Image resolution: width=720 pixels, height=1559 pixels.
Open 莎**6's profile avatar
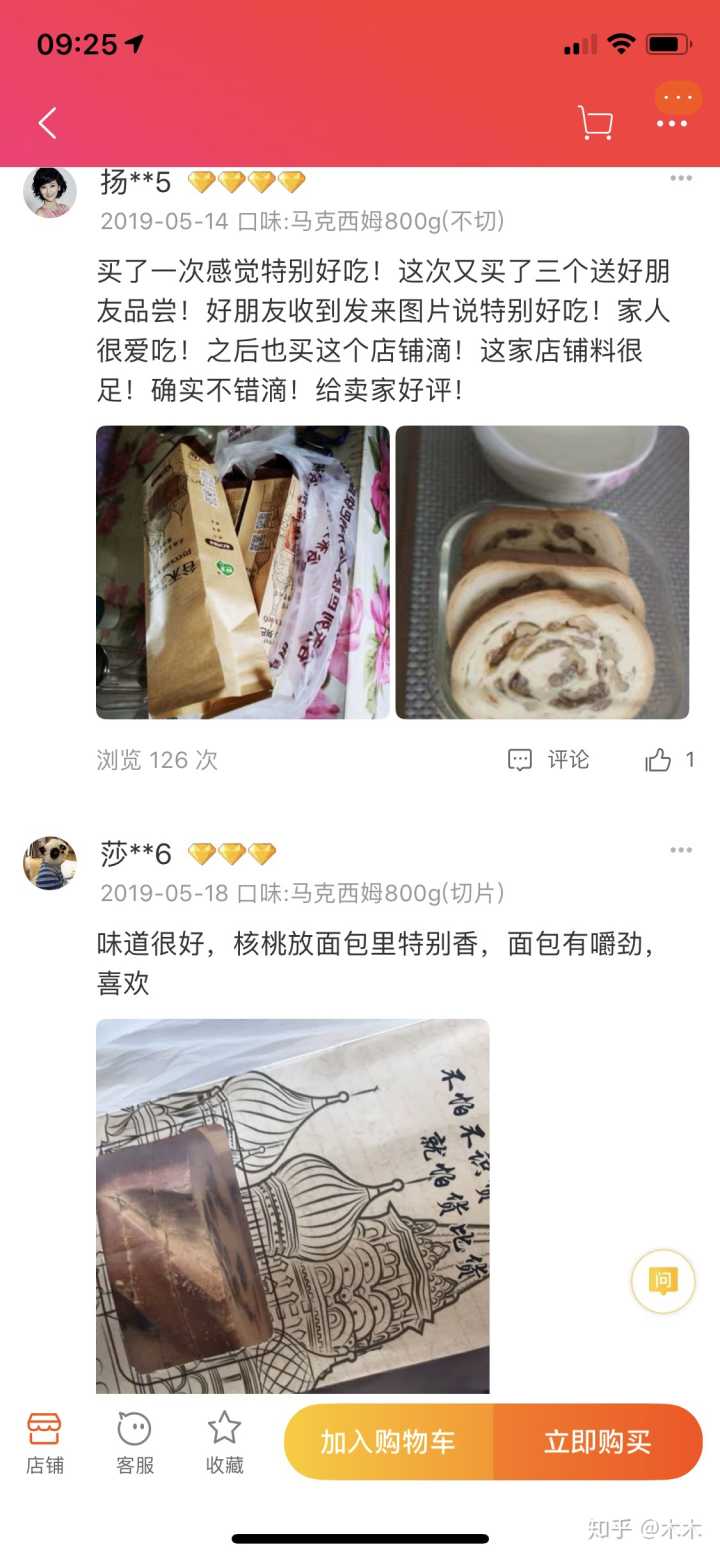pos(50,863)
